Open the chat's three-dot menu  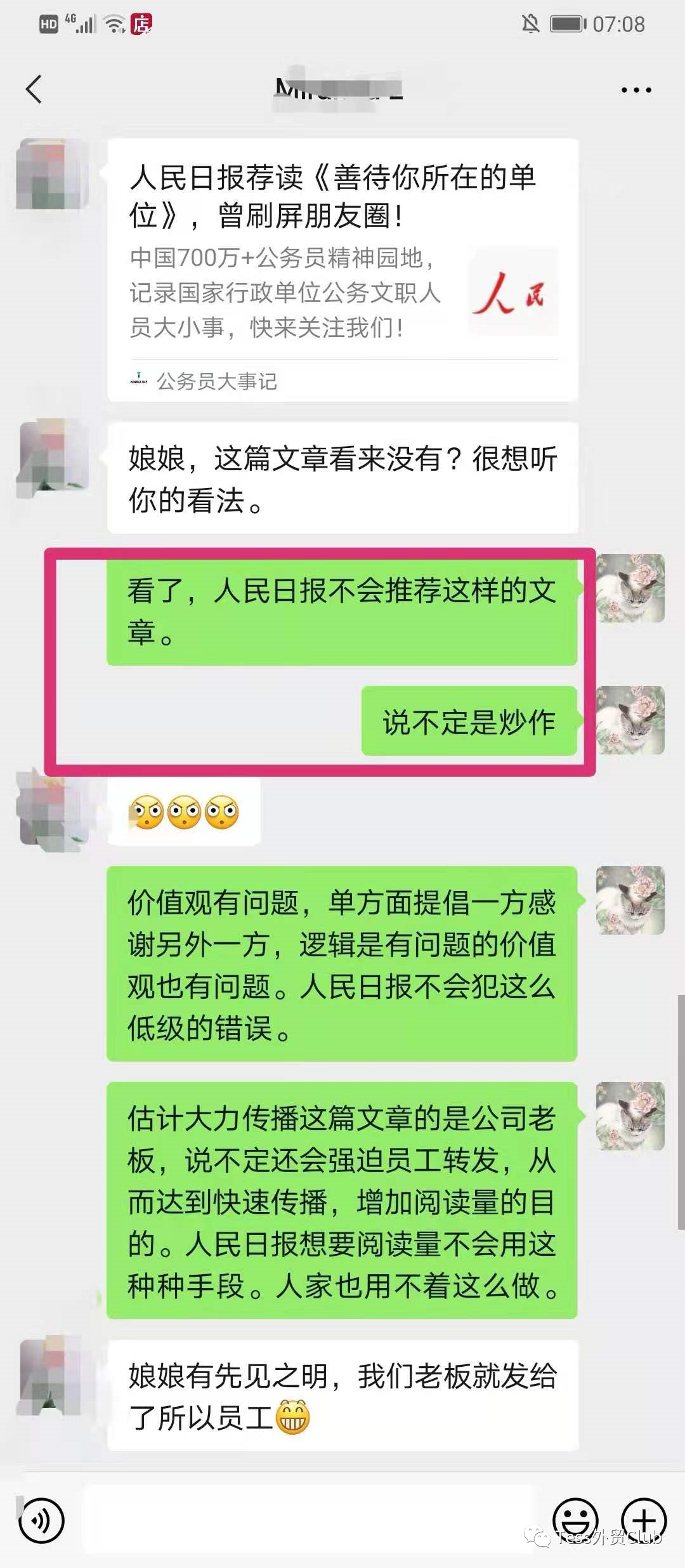coord(636,90)
